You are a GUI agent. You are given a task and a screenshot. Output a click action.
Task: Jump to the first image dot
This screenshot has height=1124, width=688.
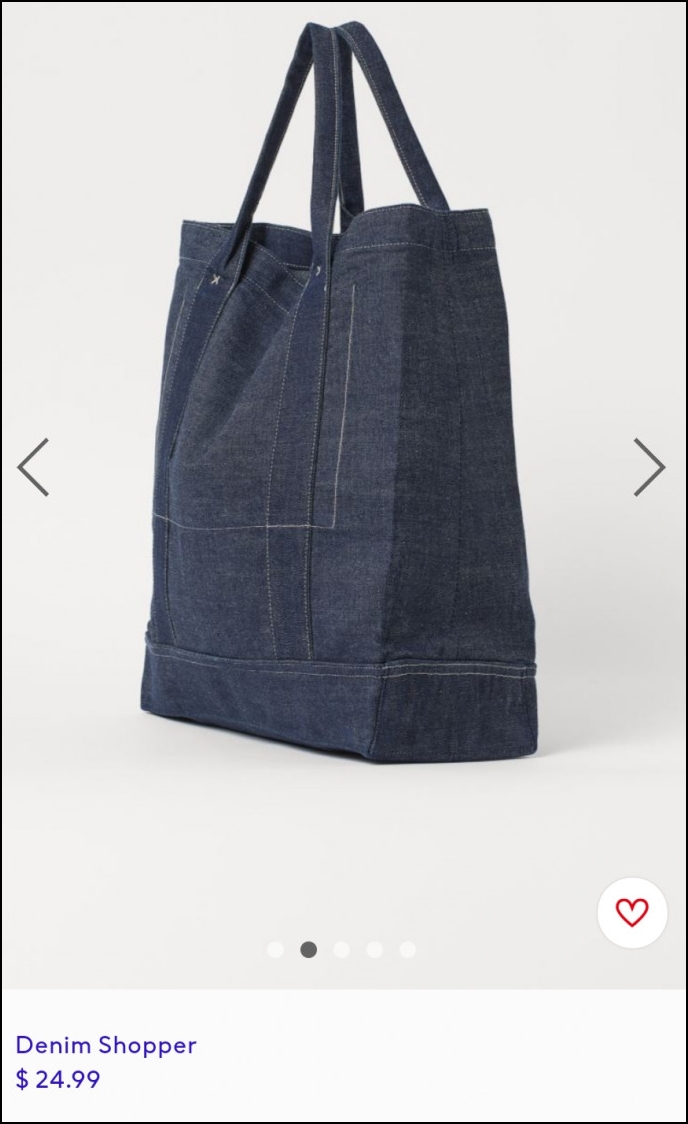(x=276, y=949)
